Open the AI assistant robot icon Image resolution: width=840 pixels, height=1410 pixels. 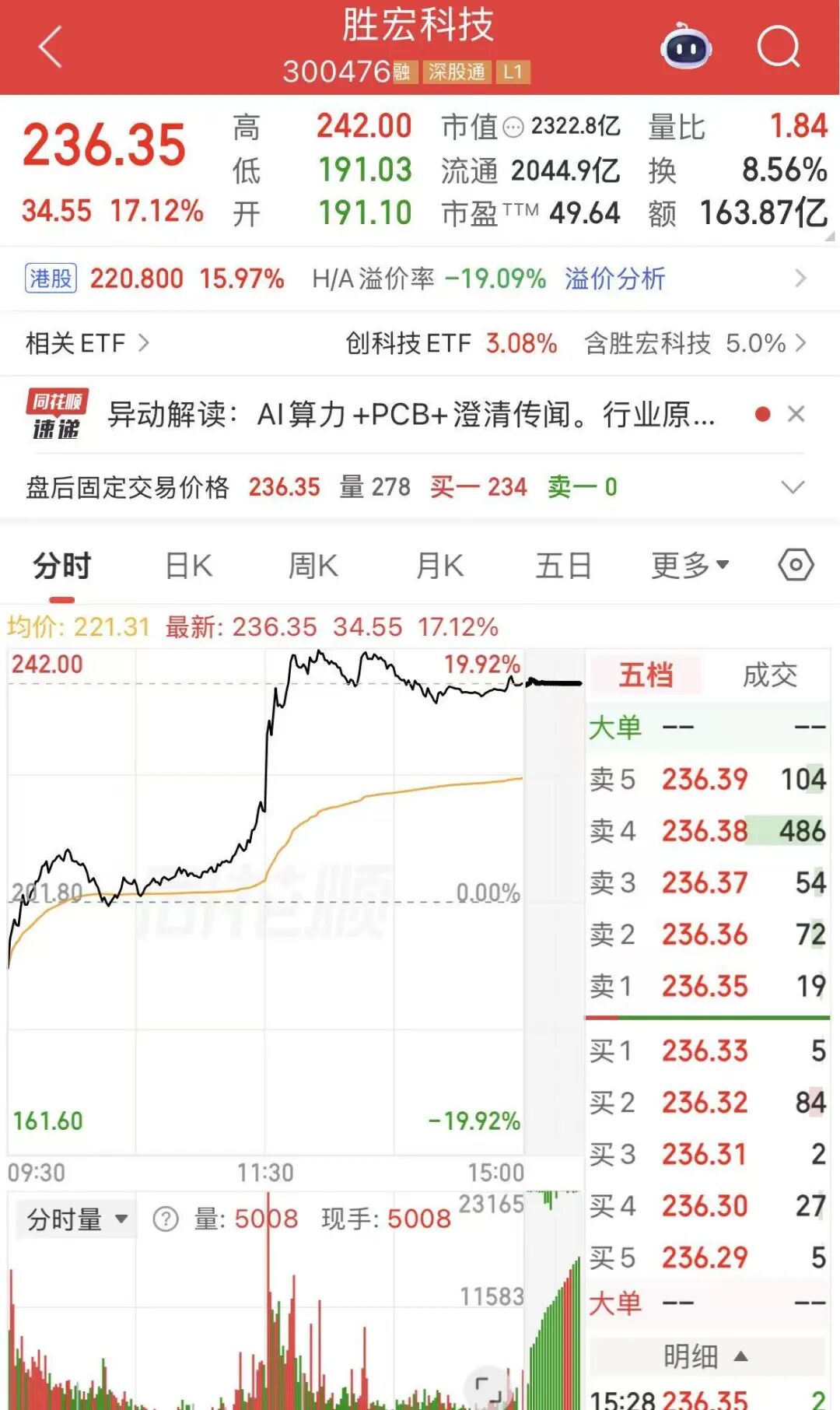click(686, 47)
